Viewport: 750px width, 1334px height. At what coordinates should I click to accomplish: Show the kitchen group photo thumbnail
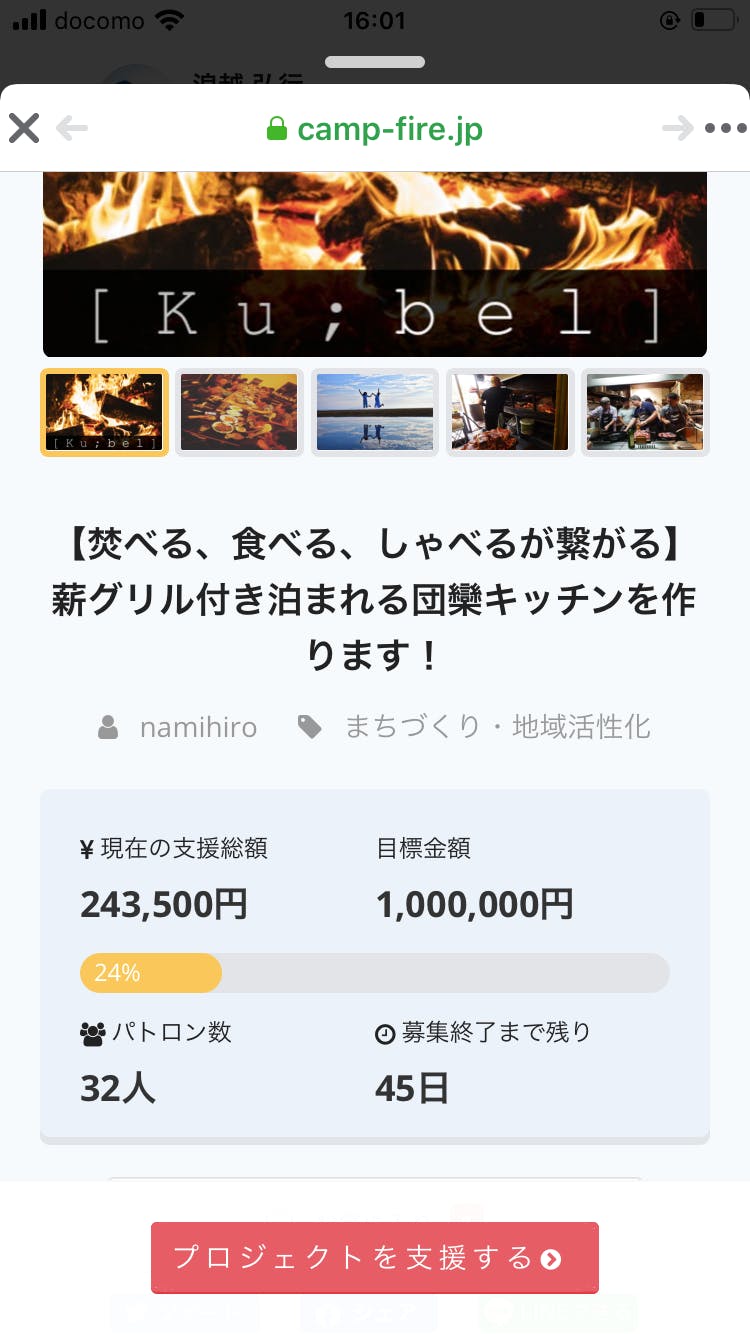[x=645, y=412]
